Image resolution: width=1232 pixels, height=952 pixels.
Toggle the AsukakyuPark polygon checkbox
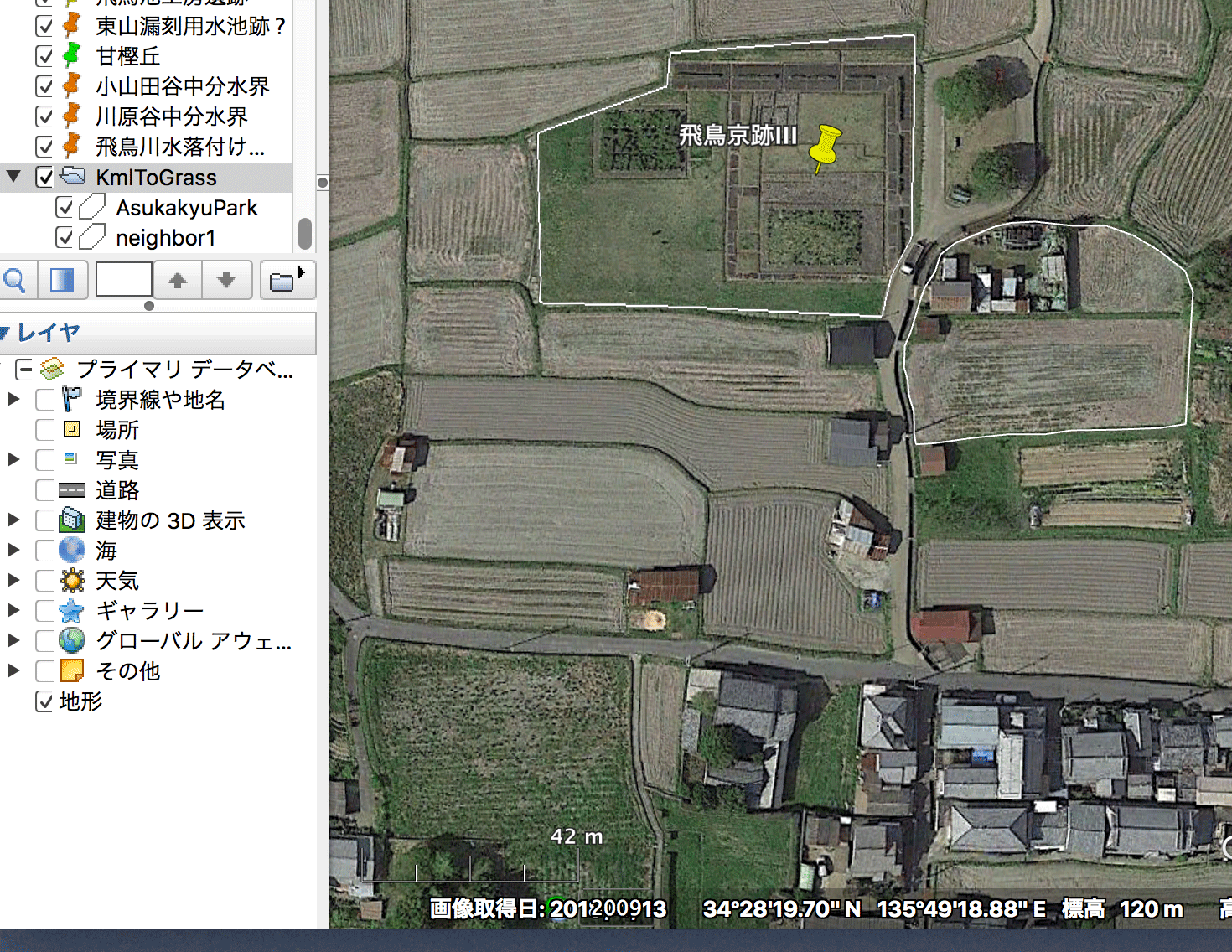pos(65,208)
